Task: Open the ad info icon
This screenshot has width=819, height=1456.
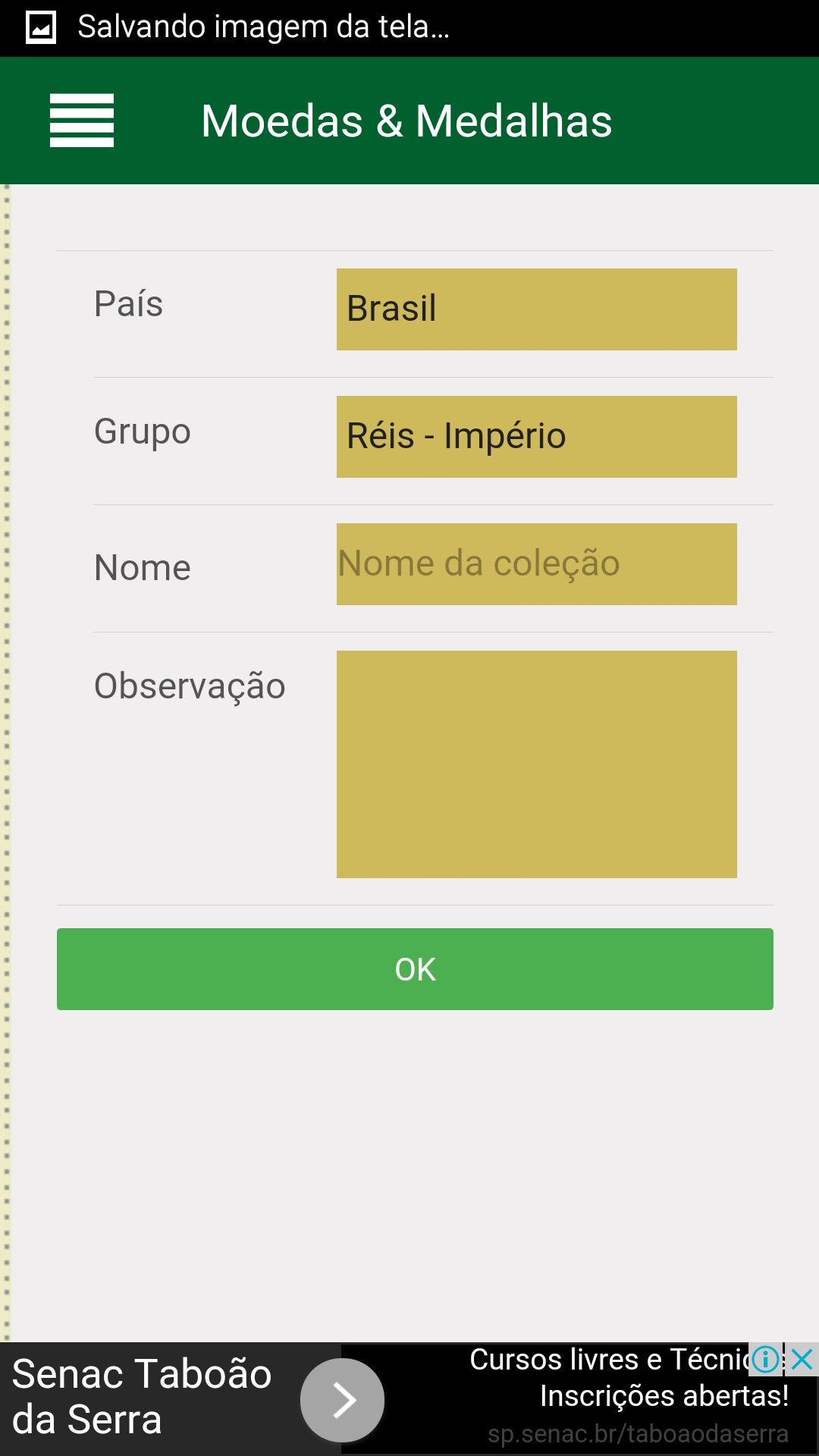Action: [x=766, y=1360]
